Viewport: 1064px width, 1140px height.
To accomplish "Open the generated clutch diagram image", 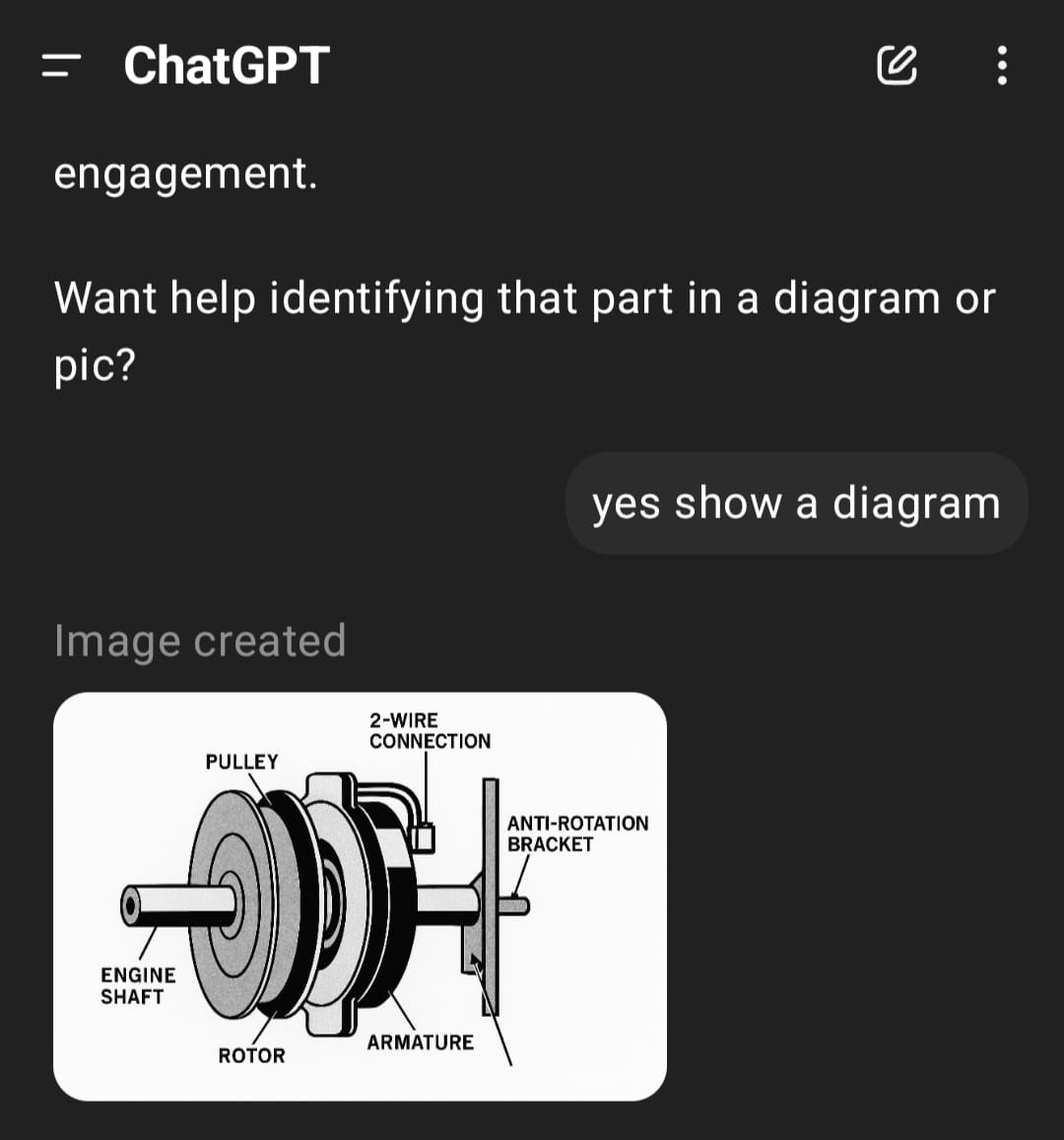I will (x=360, y=897).
